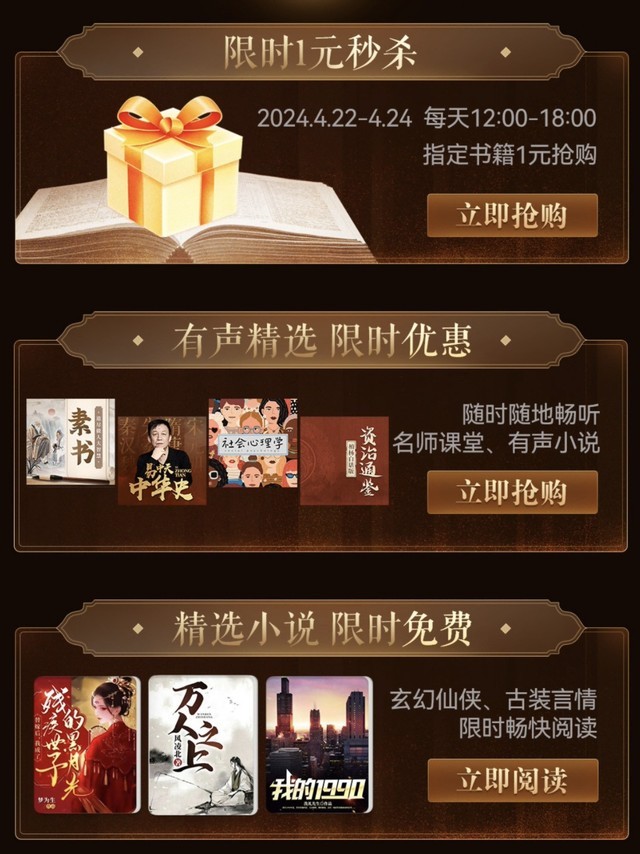
Task: Tap 立即抢购 in the 有声精选 section
Action: coord(512,492)
